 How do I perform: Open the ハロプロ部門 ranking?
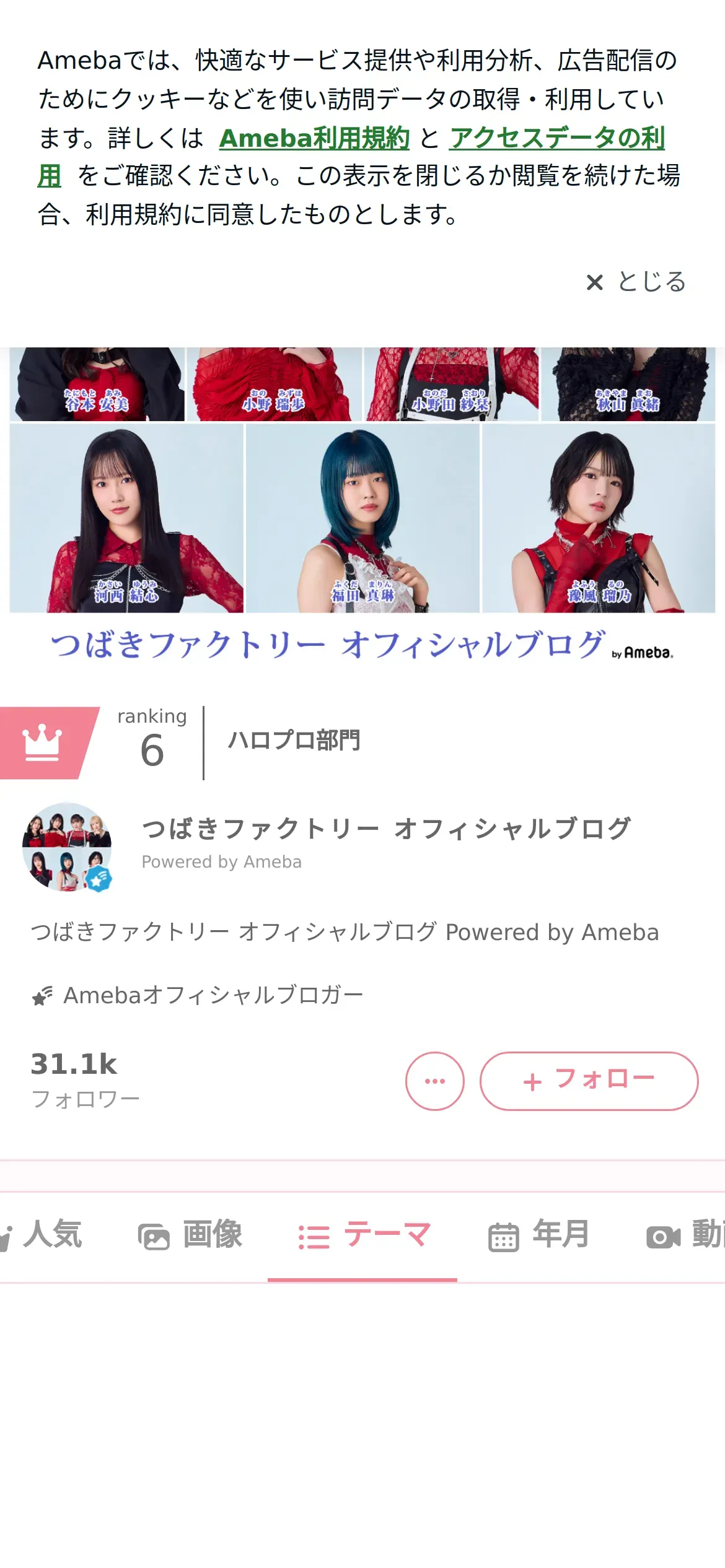pos(294,741)
